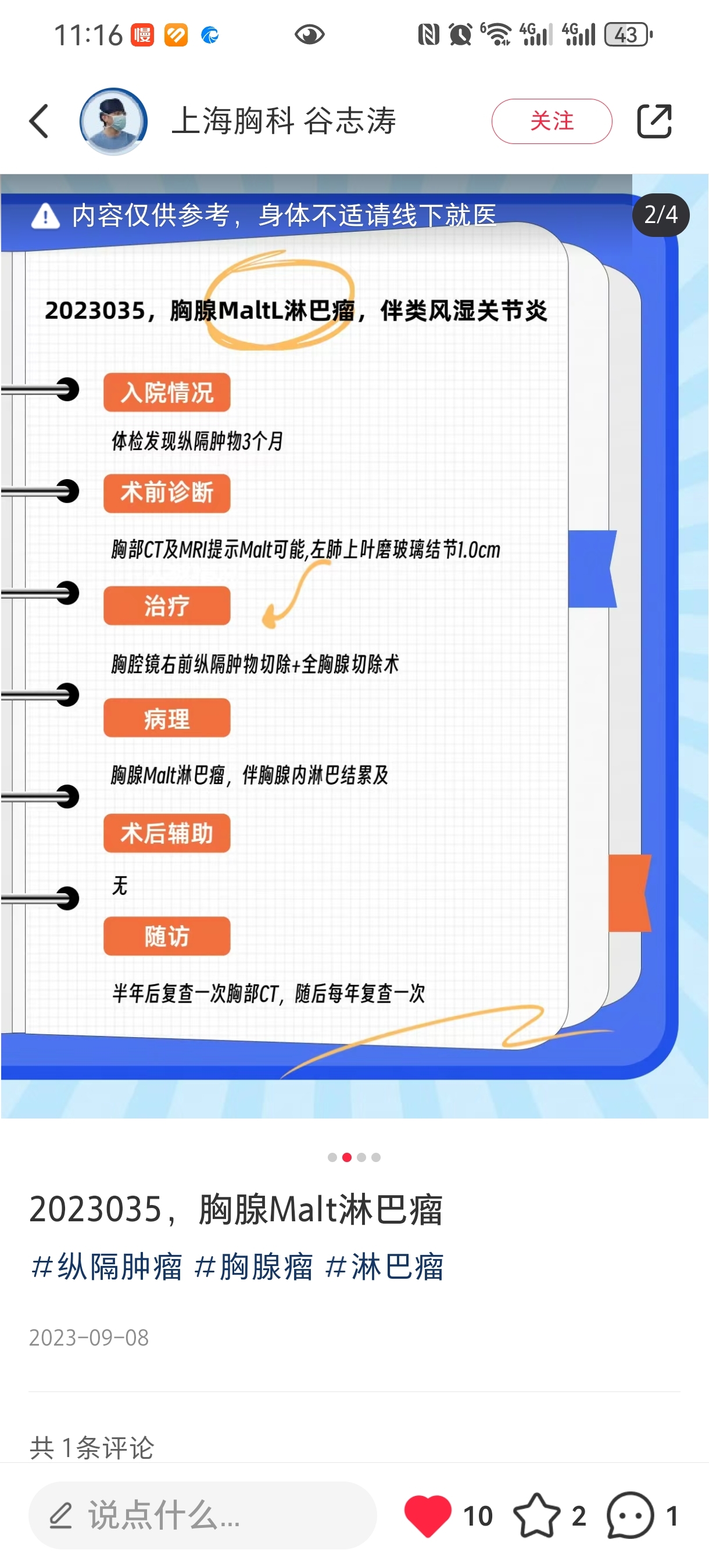
Task: Open the #胸腺瘤 hashtag
Action: tap(253, 1267)
